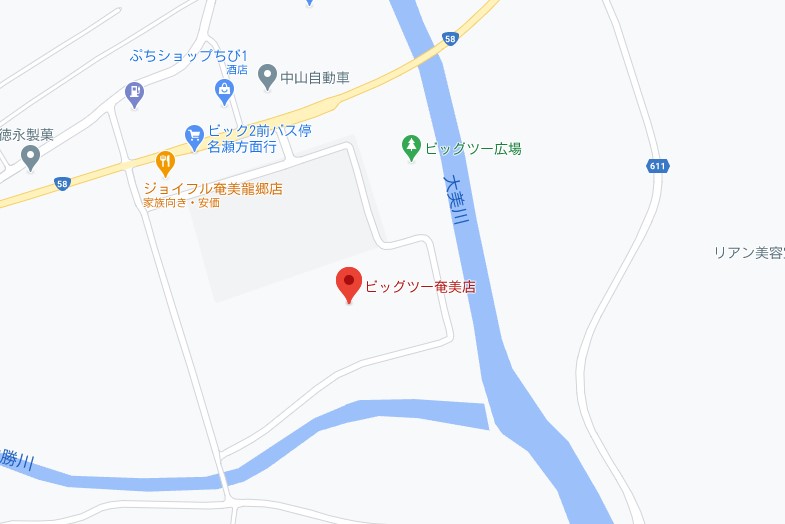The image size is (785, 524).
Task: Tap the 徳永製菓 place marker
Action: [30, 155]
